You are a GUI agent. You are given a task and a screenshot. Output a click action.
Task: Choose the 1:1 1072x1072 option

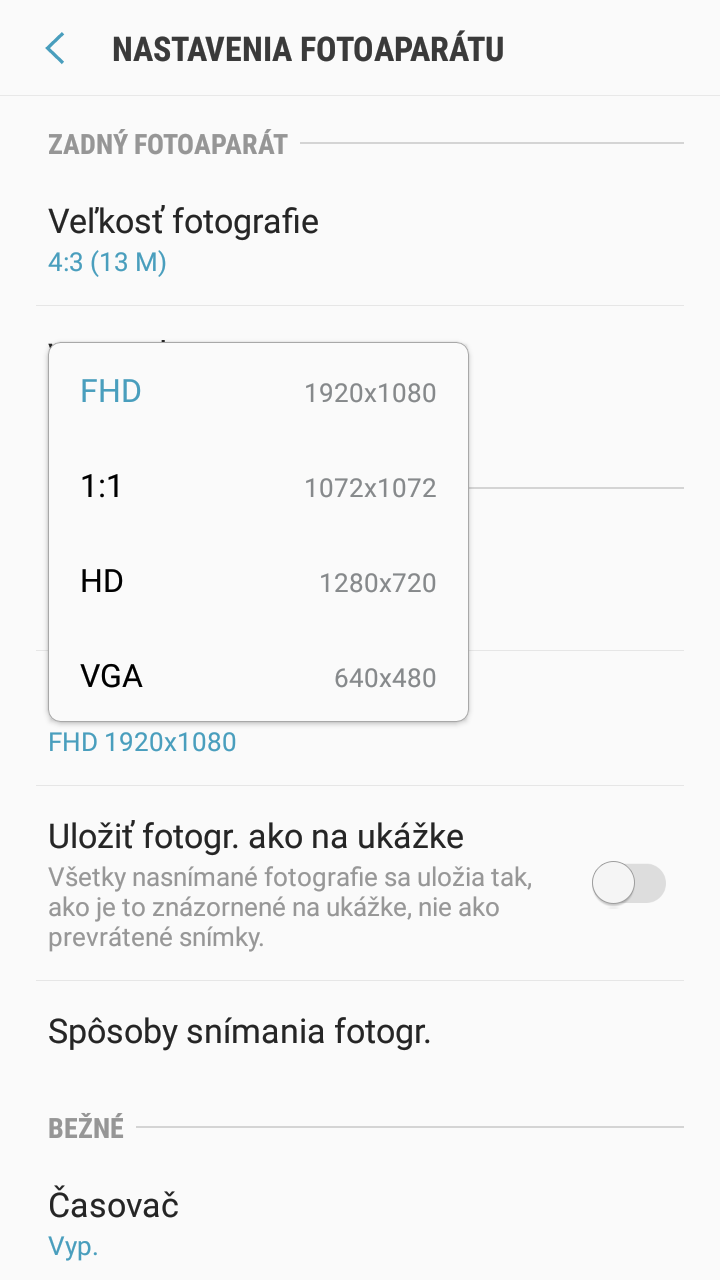pyautogui.click(x=258, y=487)
